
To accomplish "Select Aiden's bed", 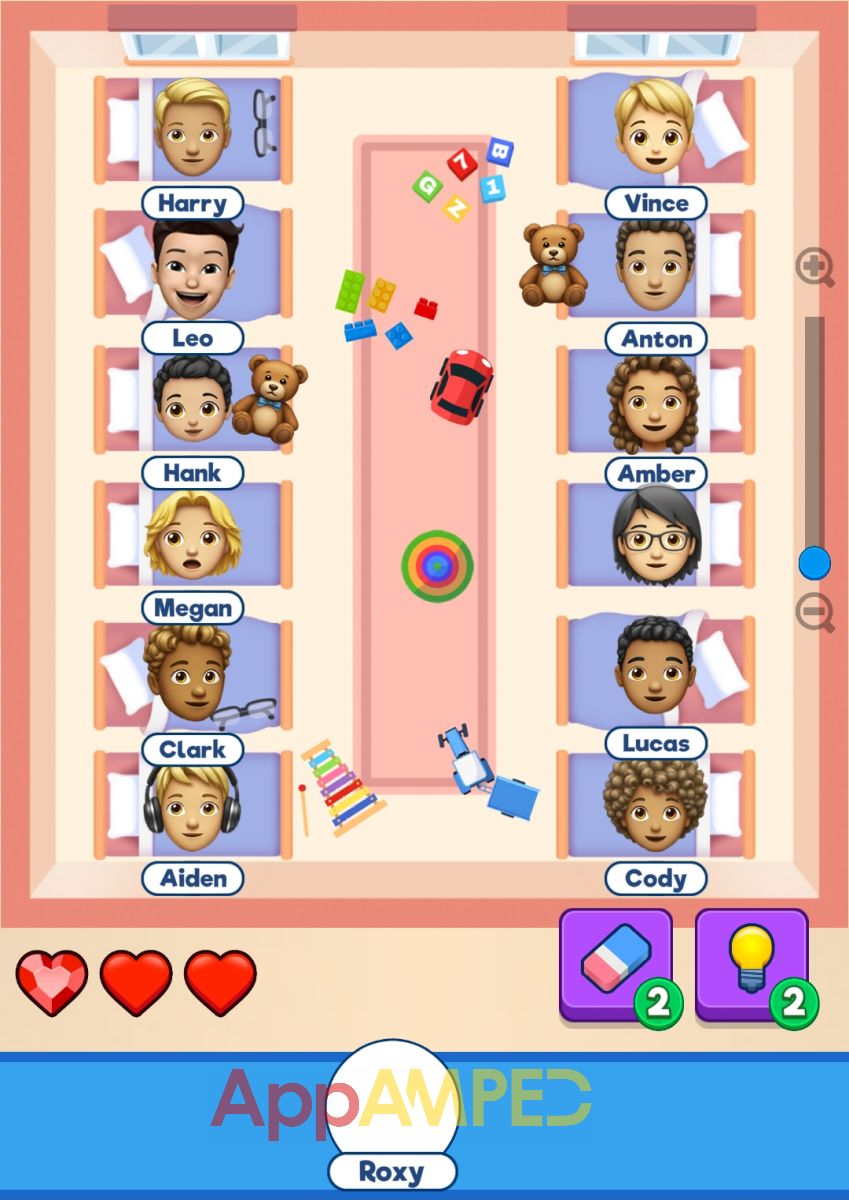I will pyautogui.click(x=193, y=805).
